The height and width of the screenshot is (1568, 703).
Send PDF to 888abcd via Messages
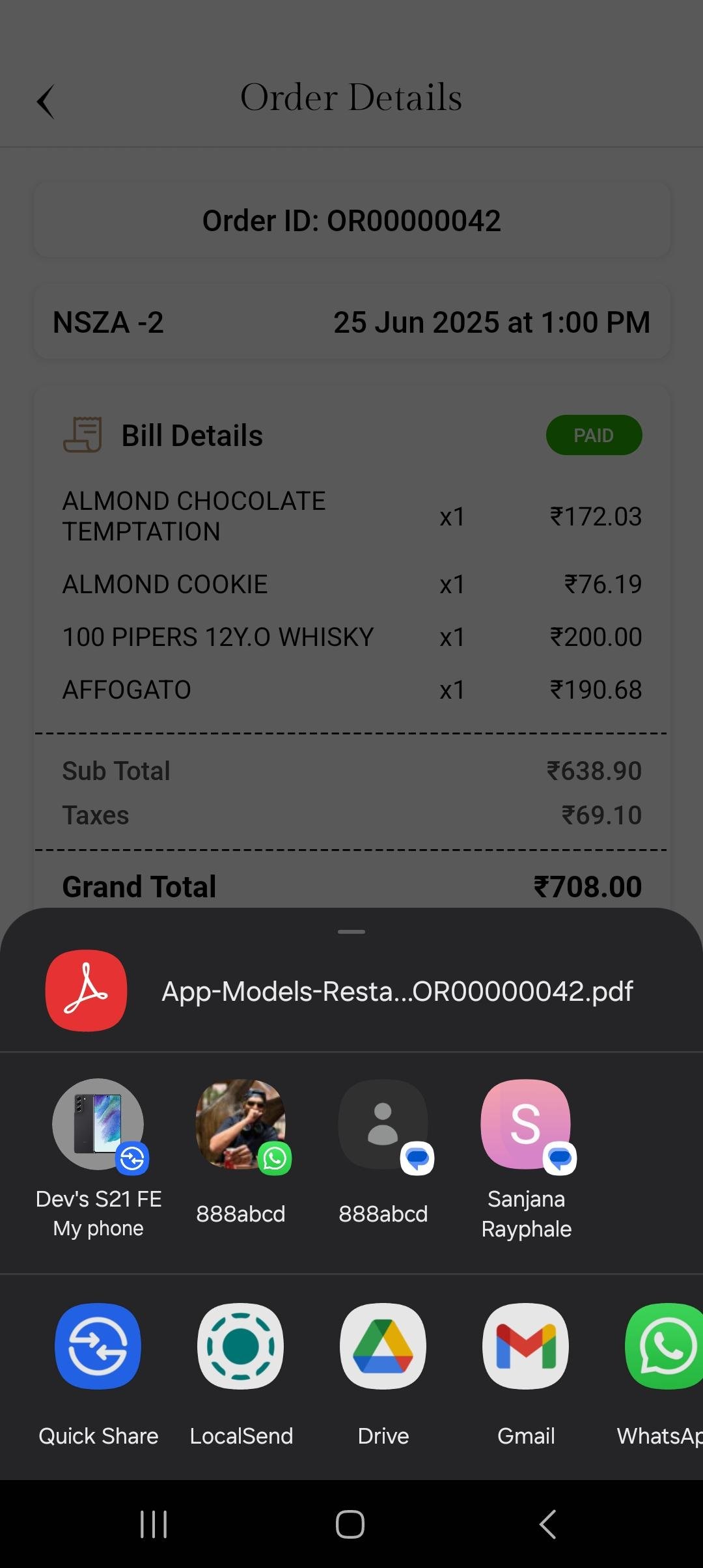click(x=383, y=1125)
